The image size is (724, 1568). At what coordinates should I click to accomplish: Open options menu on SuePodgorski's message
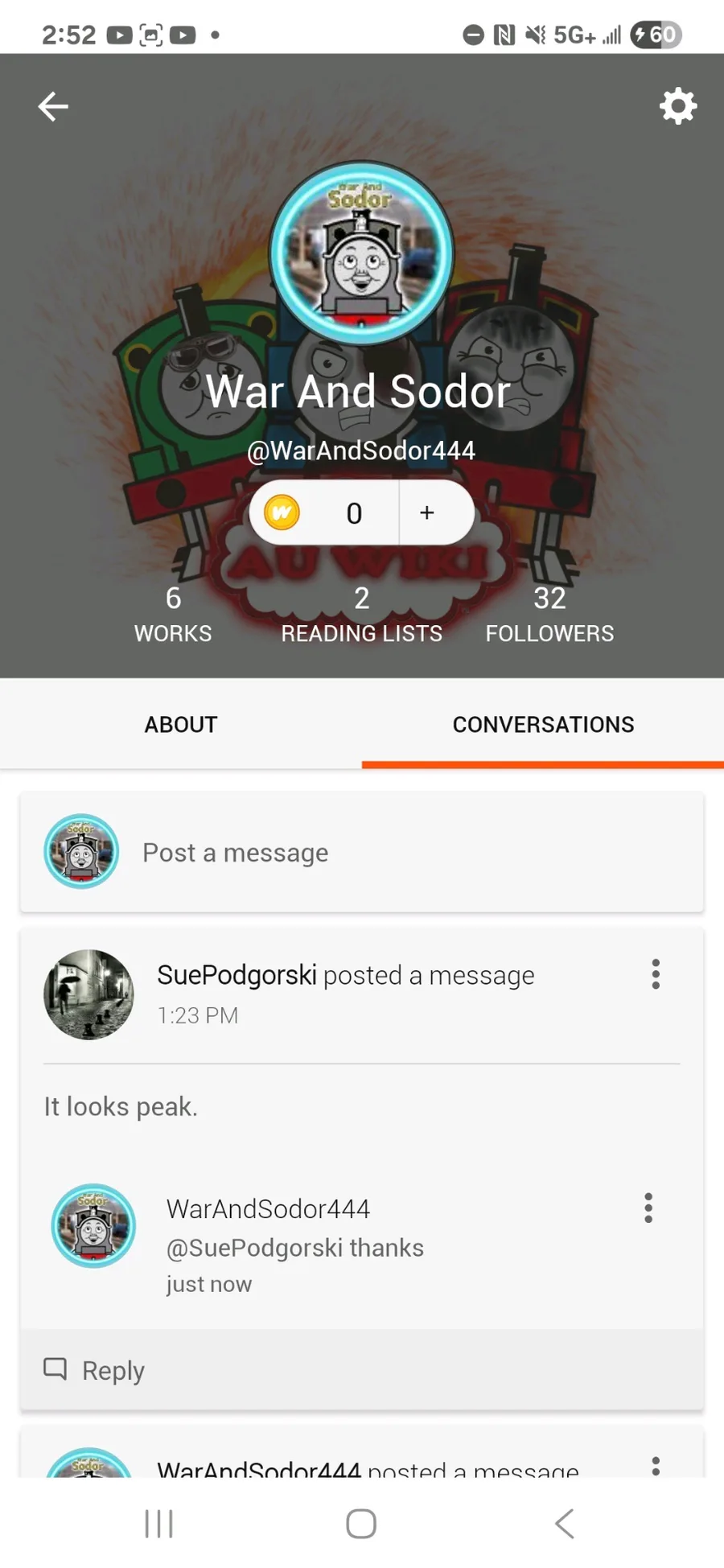(656, 974)
